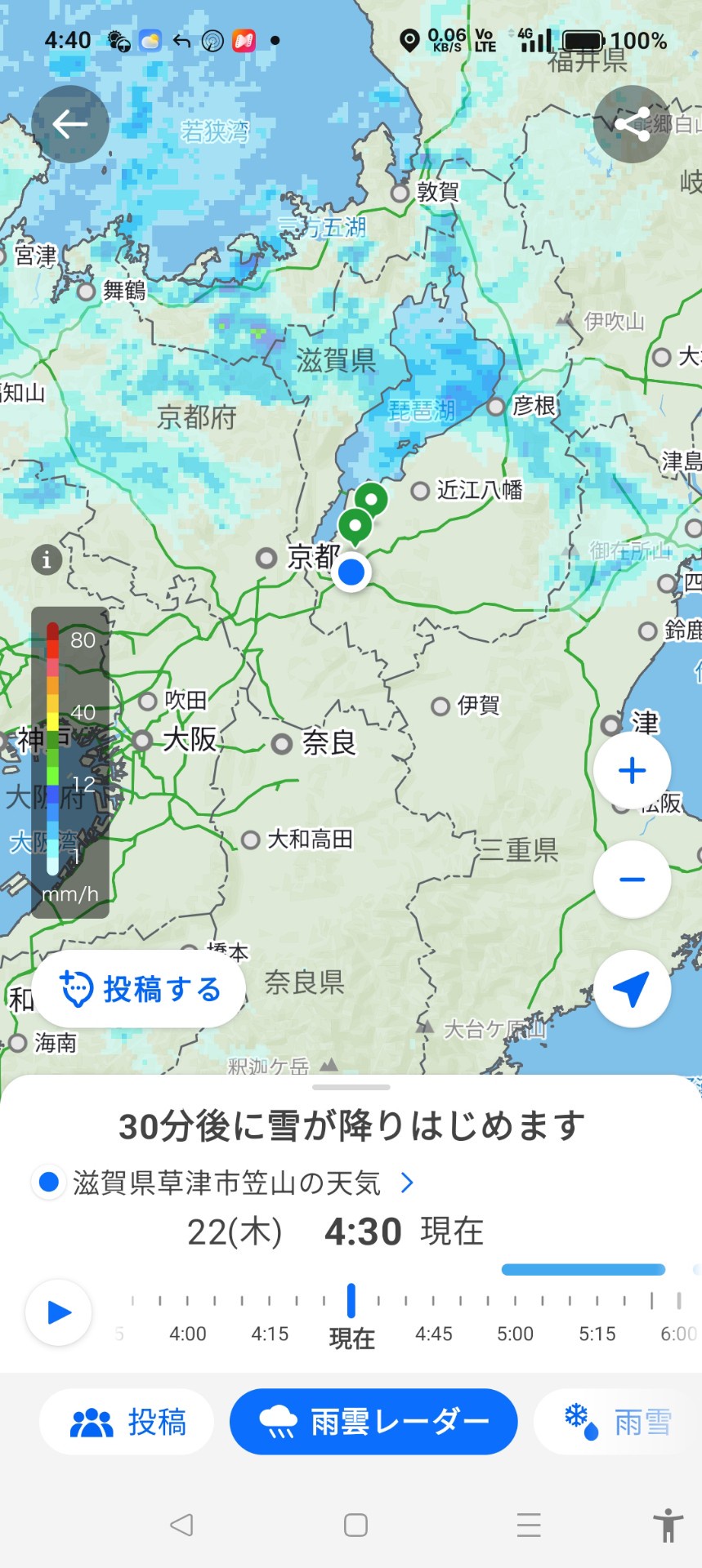The height and width of the screenshot is (1568, 702).
Task: Open the system recent apps button
Action: pos(529,1525)
